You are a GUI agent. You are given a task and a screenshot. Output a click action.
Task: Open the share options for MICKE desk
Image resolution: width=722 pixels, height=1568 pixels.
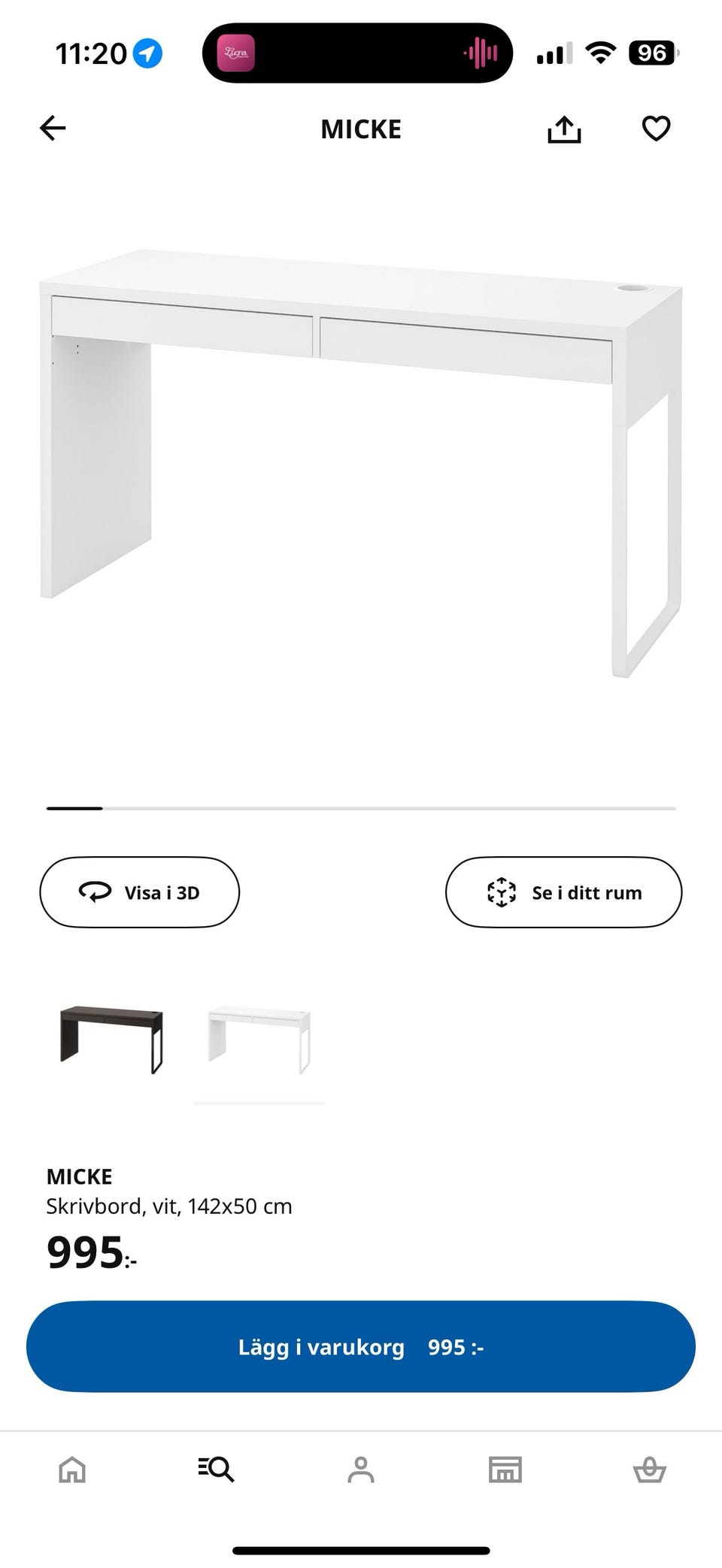(x=565, y=128)
